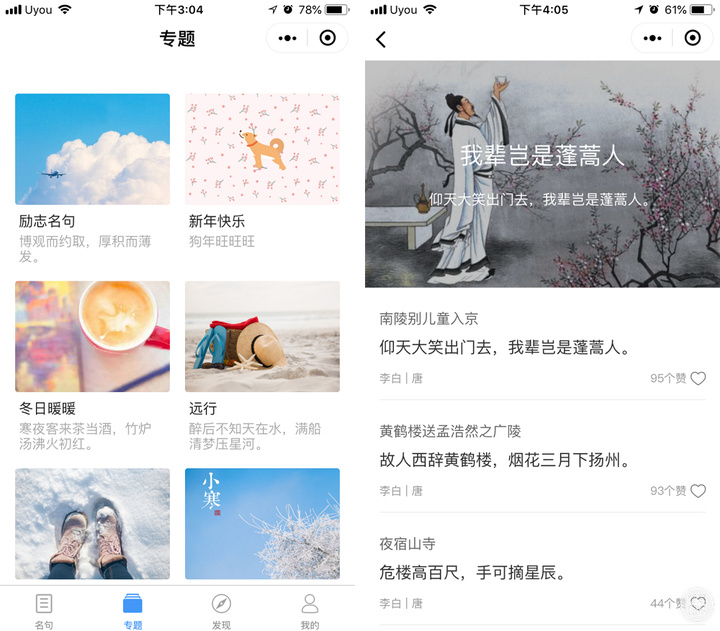The width and height of the screenshot is (720, 631).
Task: Open the verse 危楼高百尺
Action: 472,573
